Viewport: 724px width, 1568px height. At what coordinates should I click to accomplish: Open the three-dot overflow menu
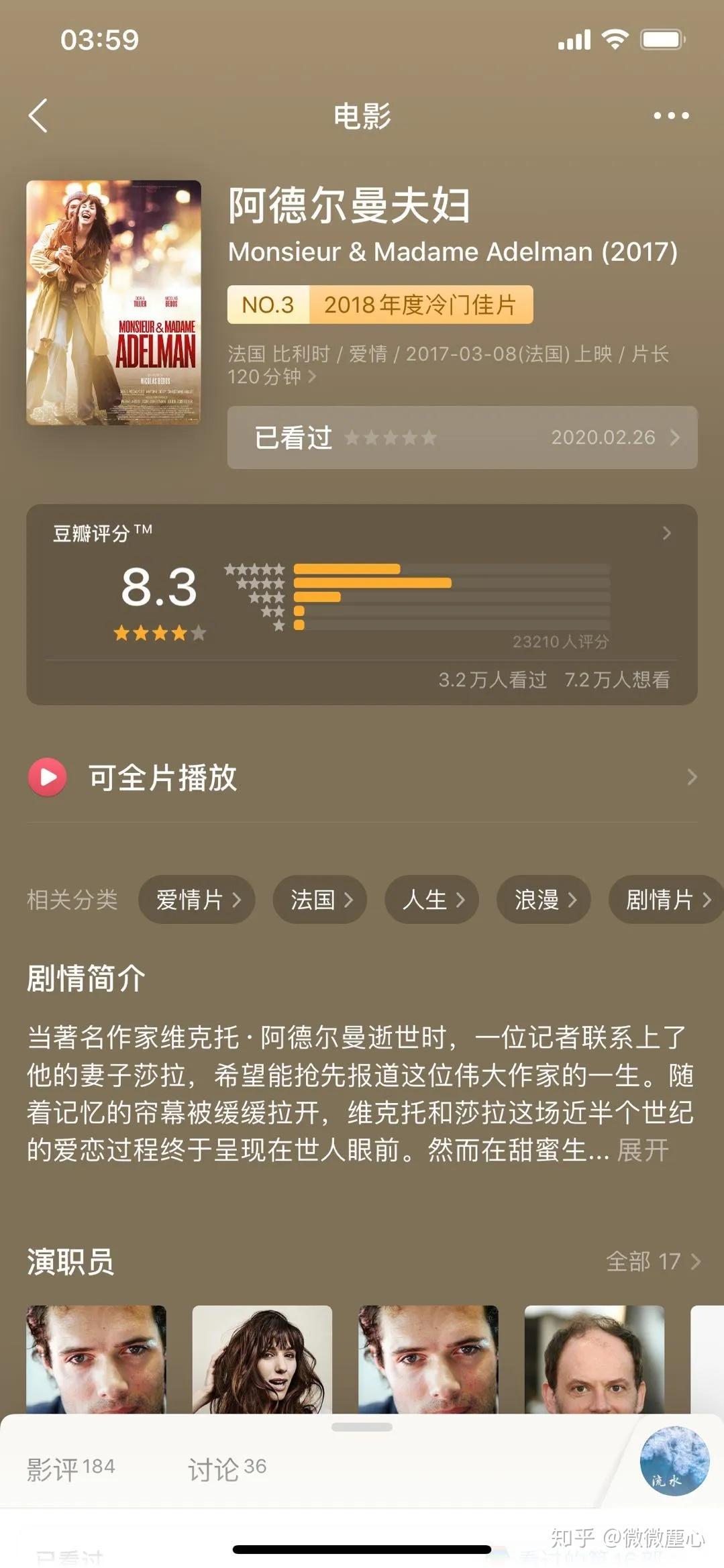[x=670, y=116]
